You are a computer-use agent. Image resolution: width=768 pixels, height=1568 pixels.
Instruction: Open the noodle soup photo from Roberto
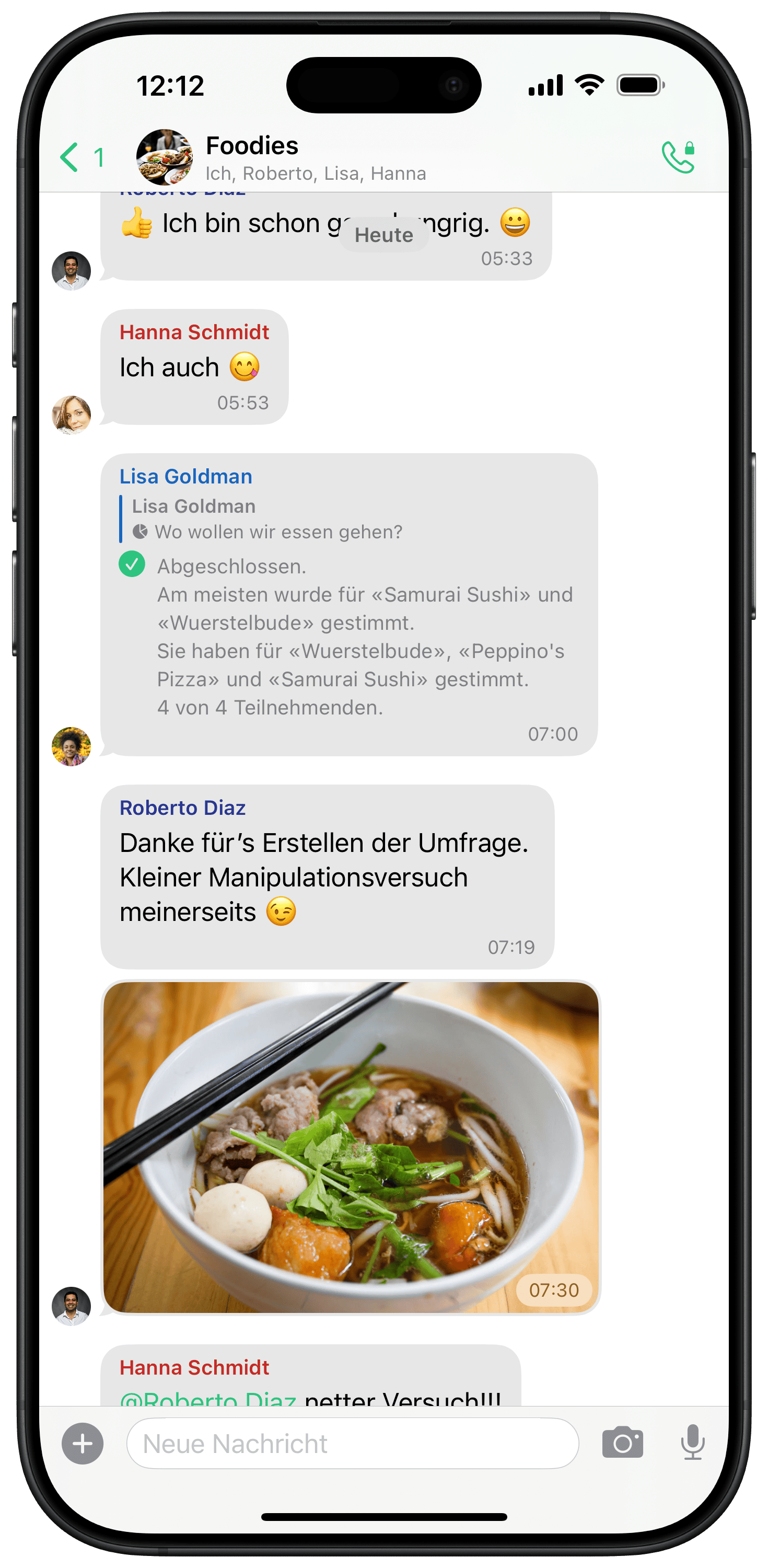click(351, 1147)
